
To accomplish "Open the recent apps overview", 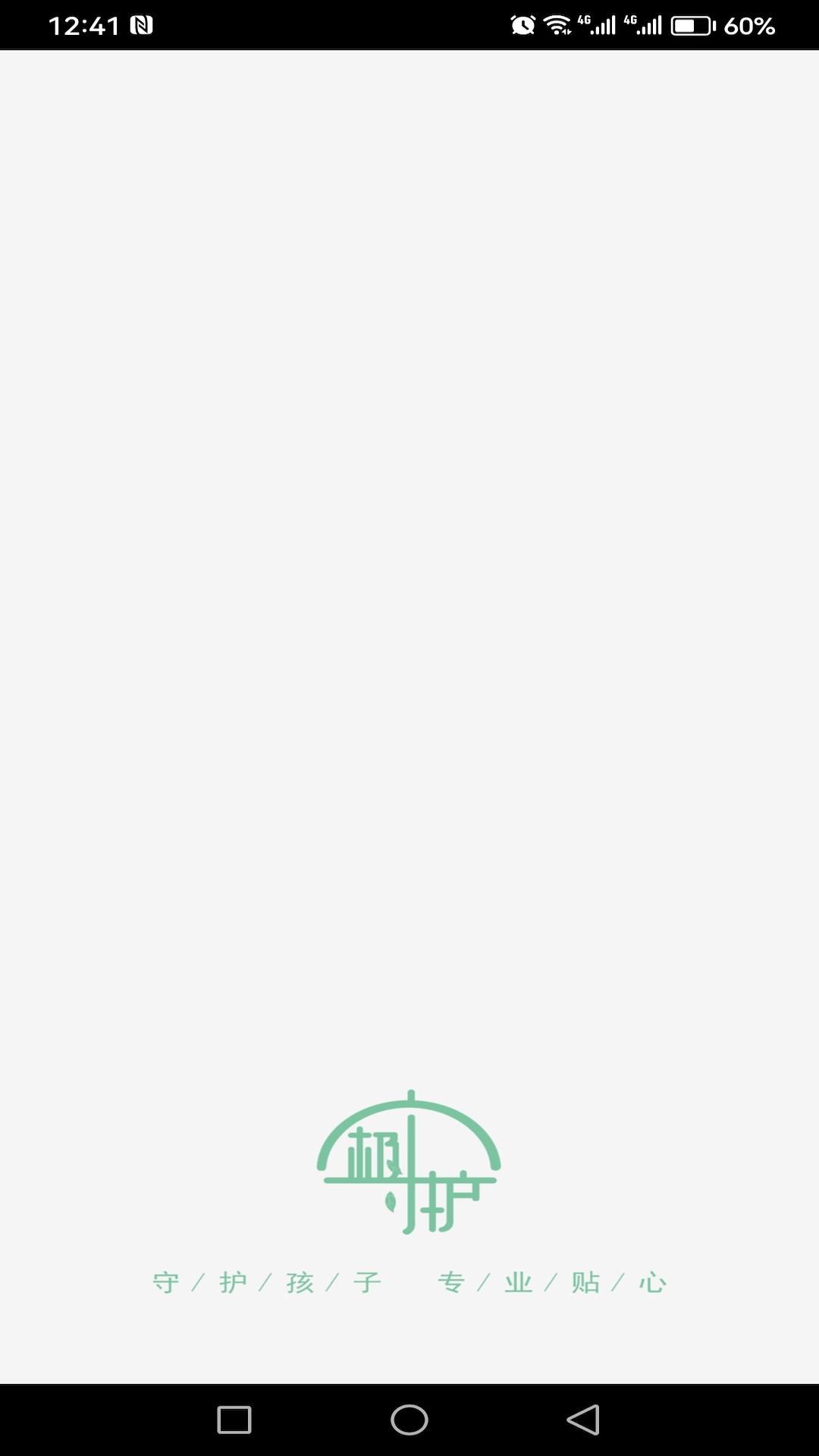I will [x=234, y=1420].
